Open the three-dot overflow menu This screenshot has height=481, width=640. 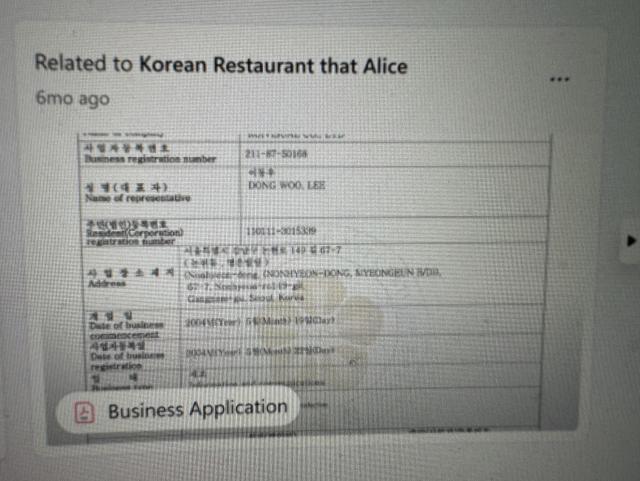click(x=560, y=79)
